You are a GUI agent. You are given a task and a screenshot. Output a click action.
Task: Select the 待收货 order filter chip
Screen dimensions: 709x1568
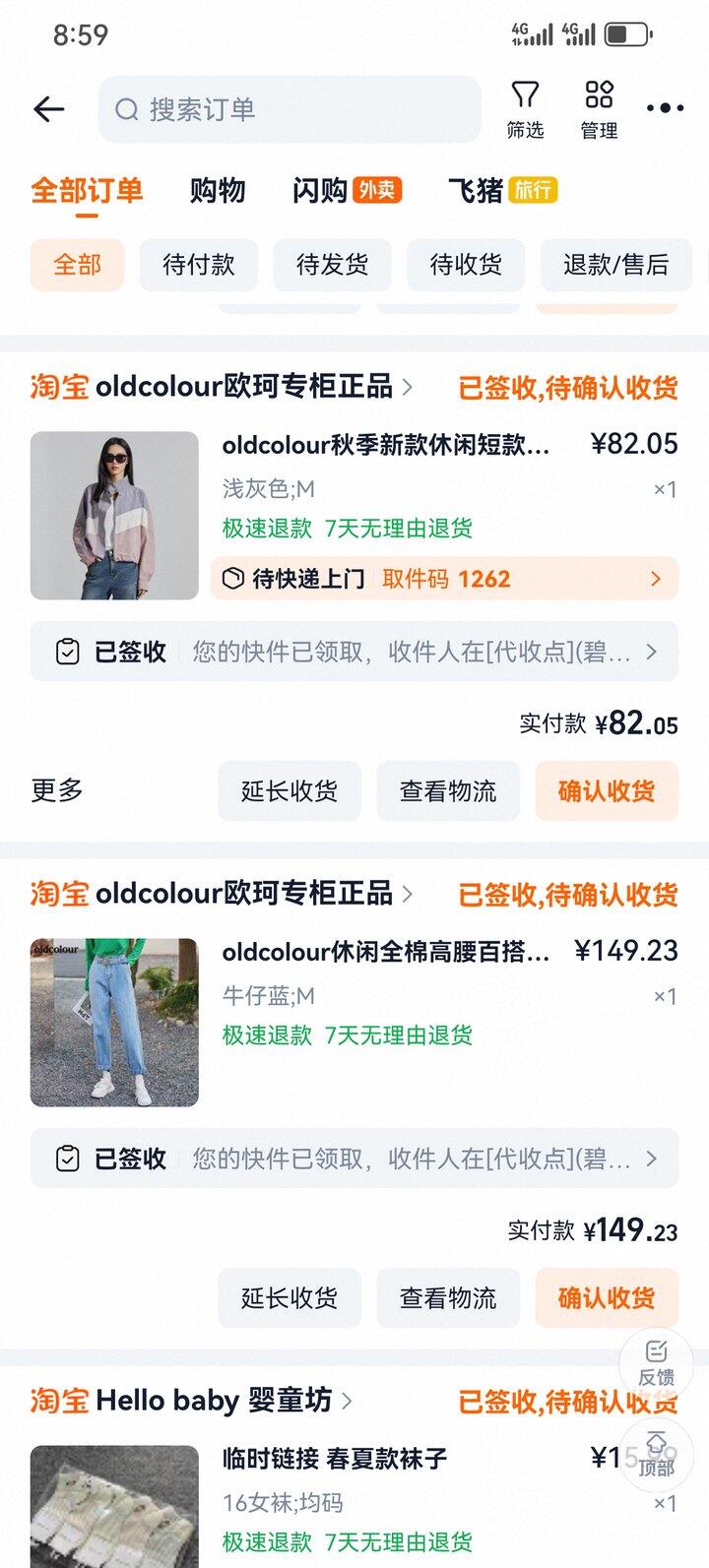(464, 265)
